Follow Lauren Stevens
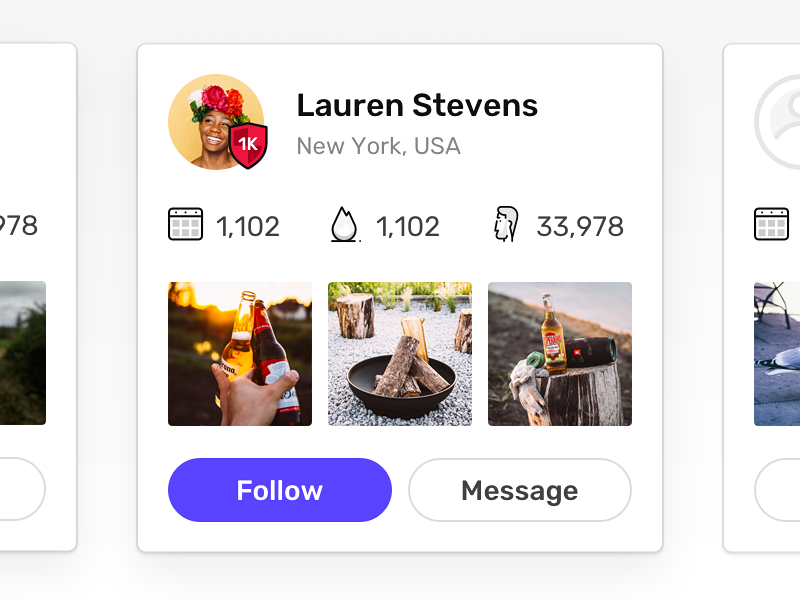This screenshot has width=800, height=600. point(279,490)
